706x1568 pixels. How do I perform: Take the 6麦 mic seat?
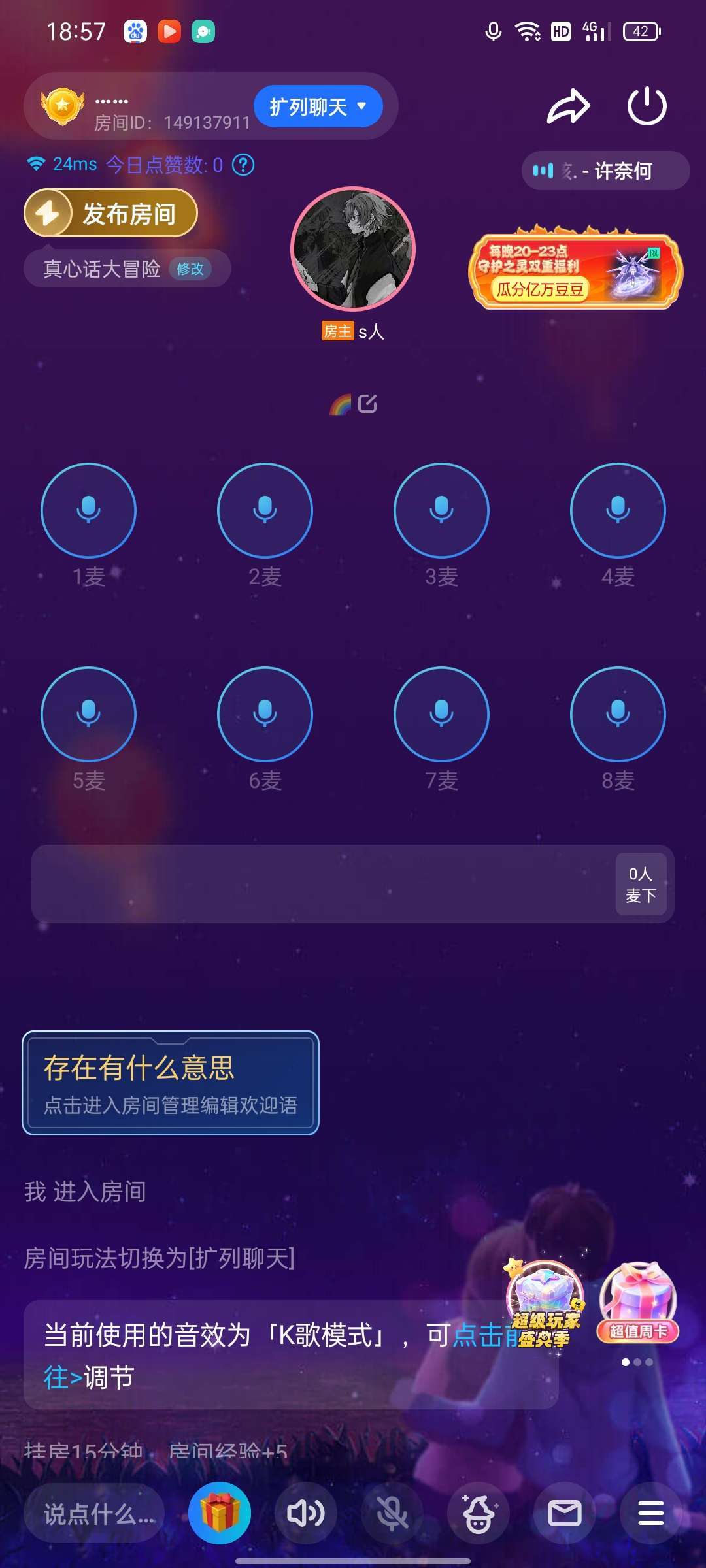click(x=265, y=714)
